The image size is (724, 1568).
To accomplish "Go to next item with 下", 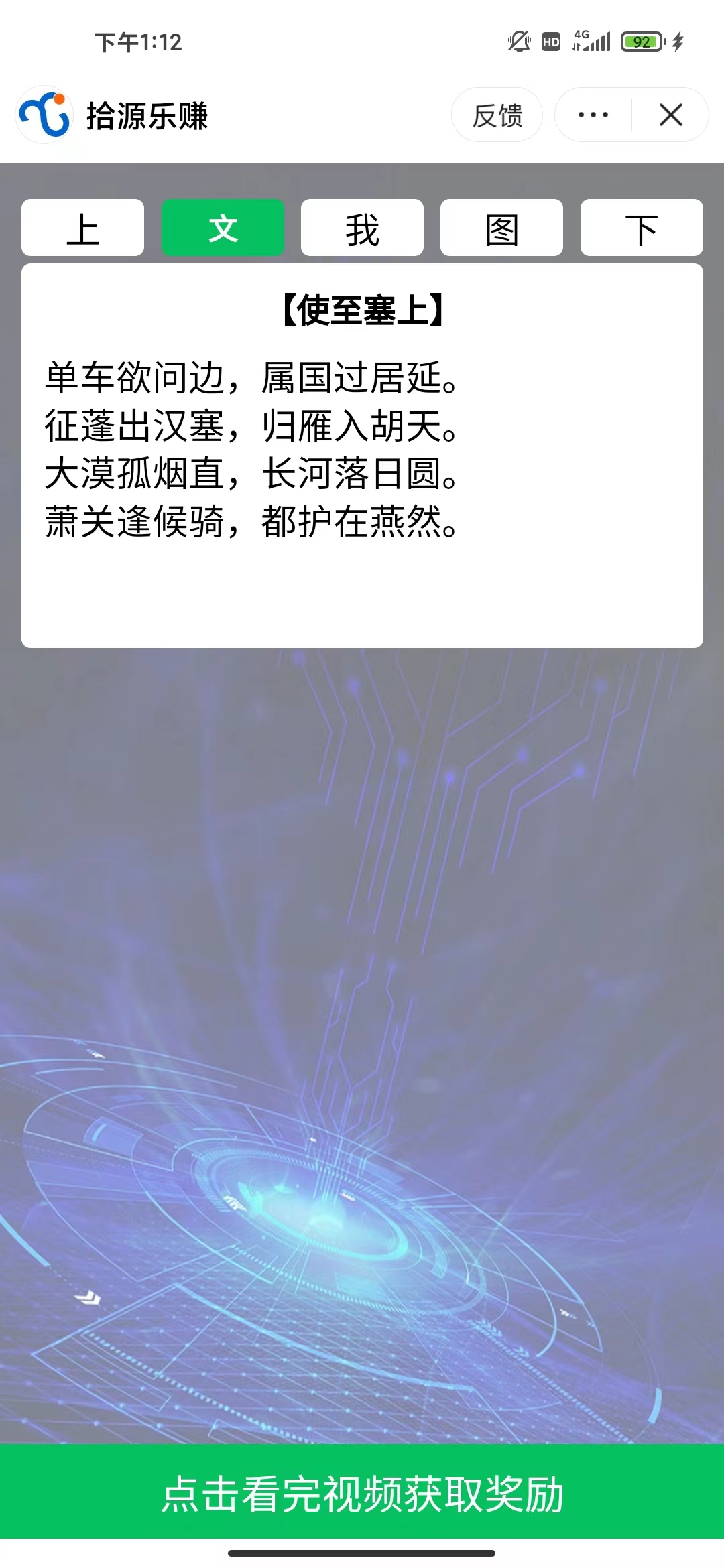I will click(x=641, y=228).
